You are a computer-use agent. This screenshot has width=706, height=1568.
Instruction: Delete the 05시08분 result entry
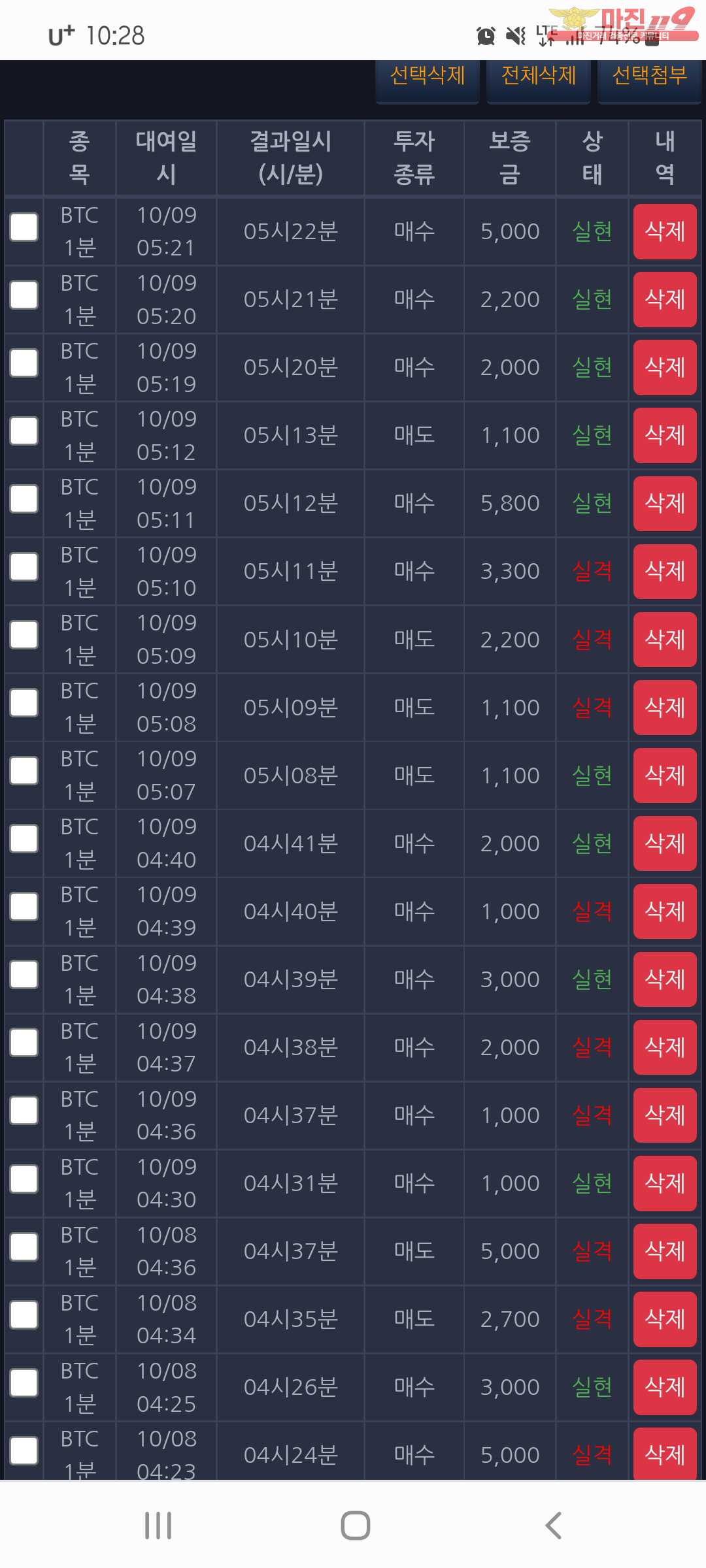(665, 775)
